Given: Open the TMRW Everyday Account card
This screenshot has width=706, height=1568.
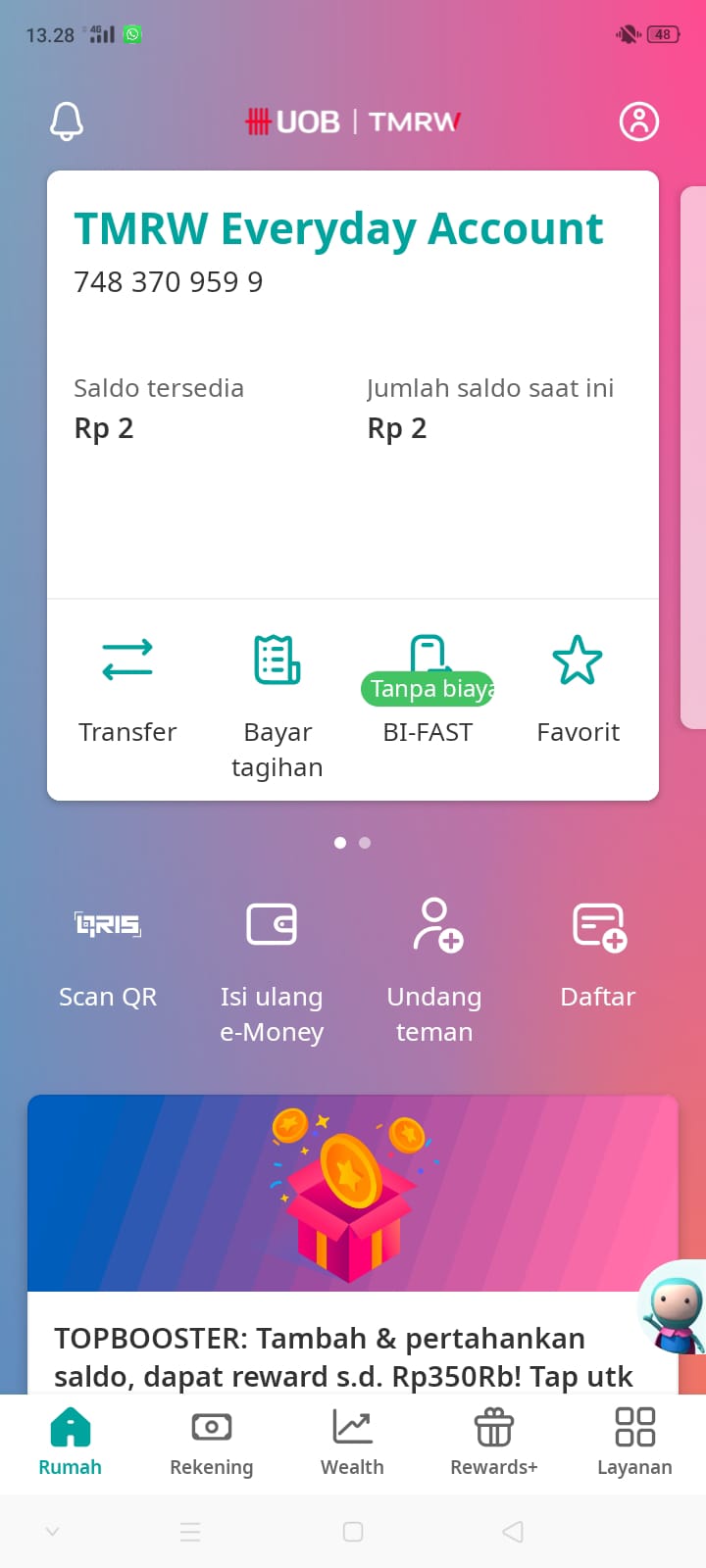Looking at the screenshot, I should [353, 384].
